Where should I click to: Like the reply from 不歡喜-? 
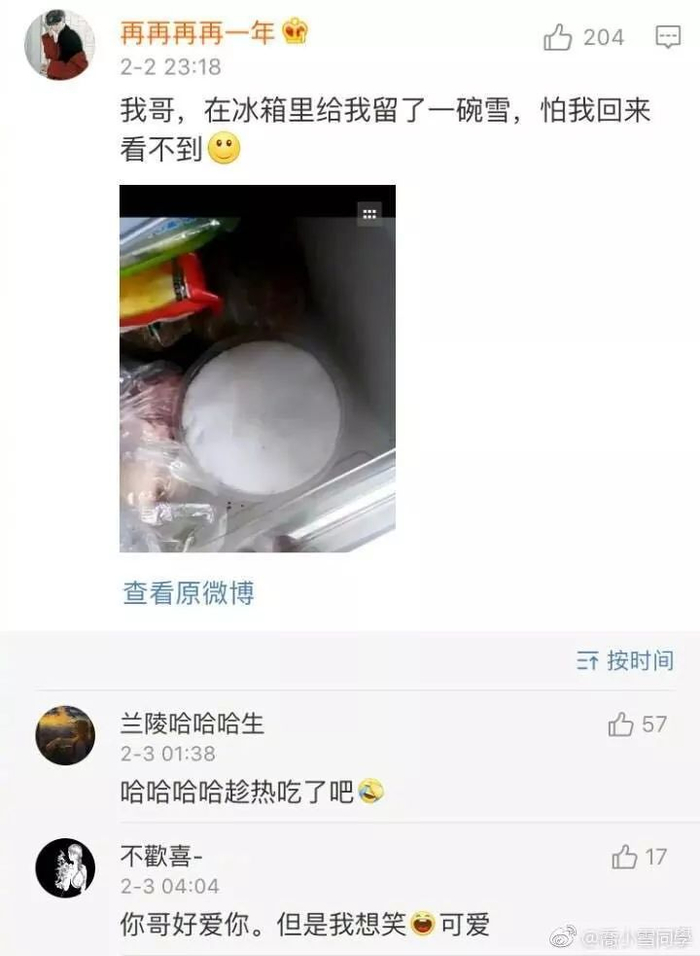(625, 857)
